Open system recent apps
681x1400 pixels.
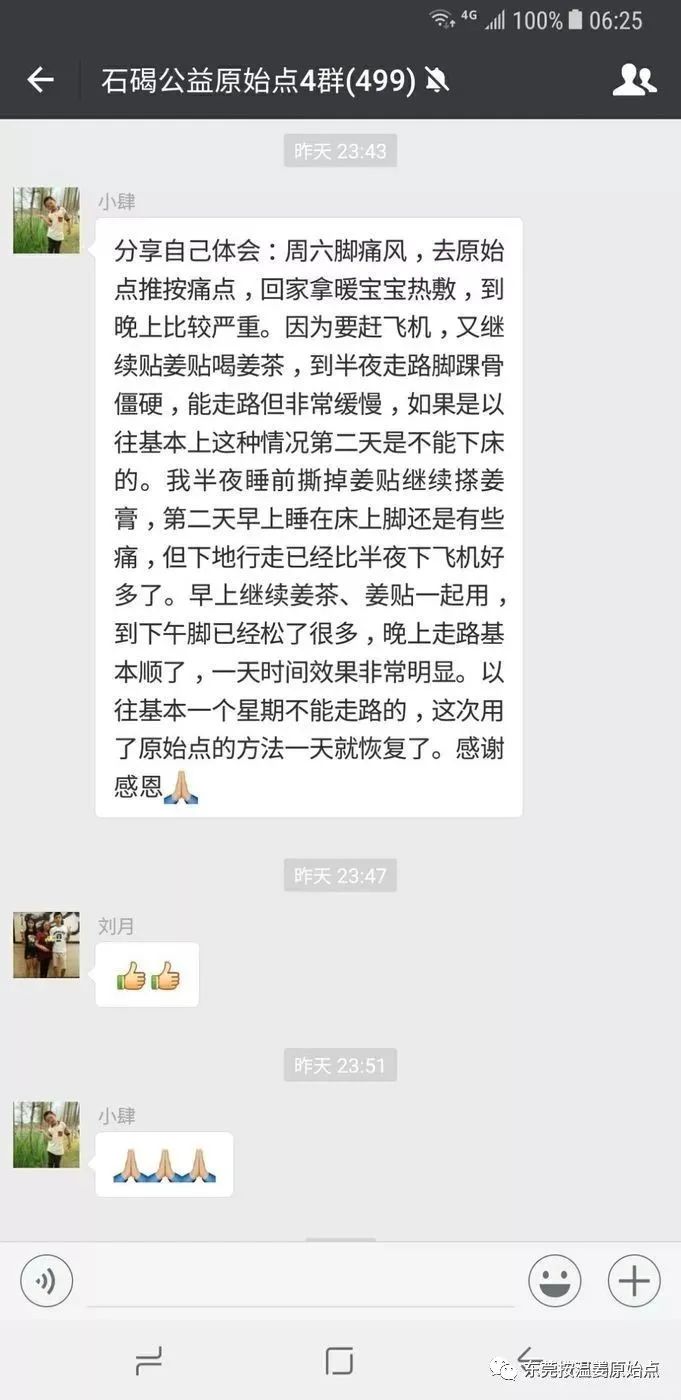[x=148, y=1361]
